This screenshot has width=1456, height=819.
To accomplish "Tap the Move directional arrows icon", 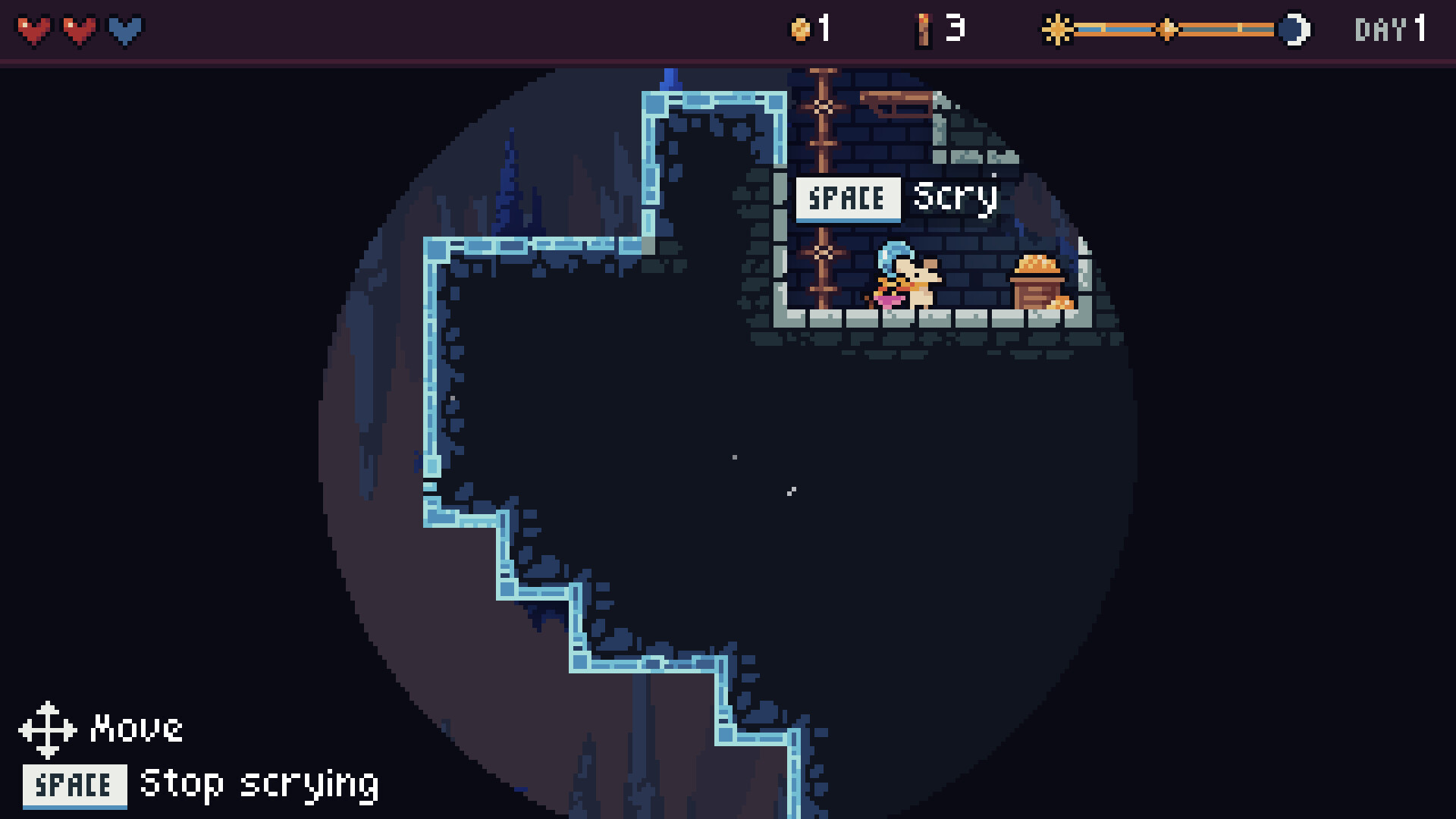I will 47,730.
